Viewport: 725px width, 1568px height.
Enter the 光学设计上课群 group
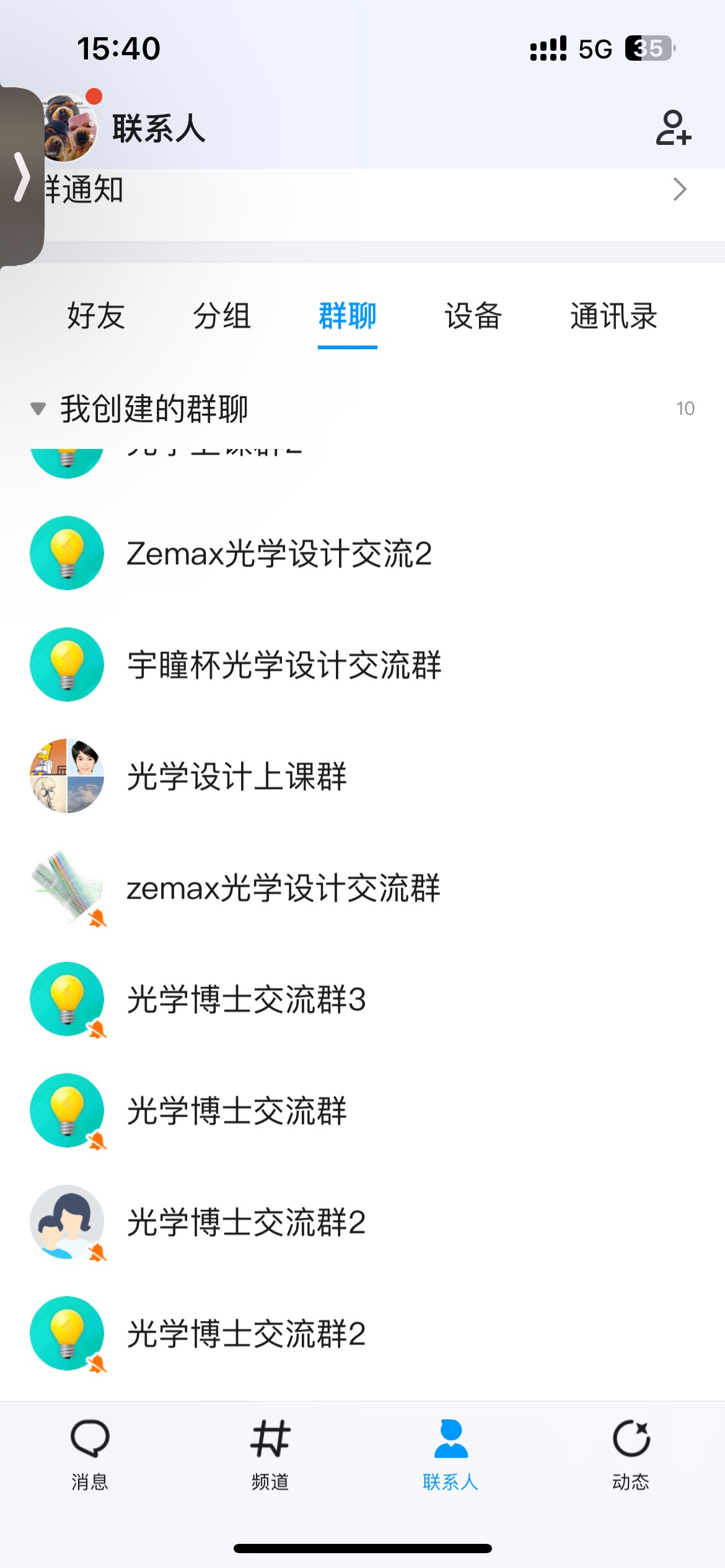237,776
